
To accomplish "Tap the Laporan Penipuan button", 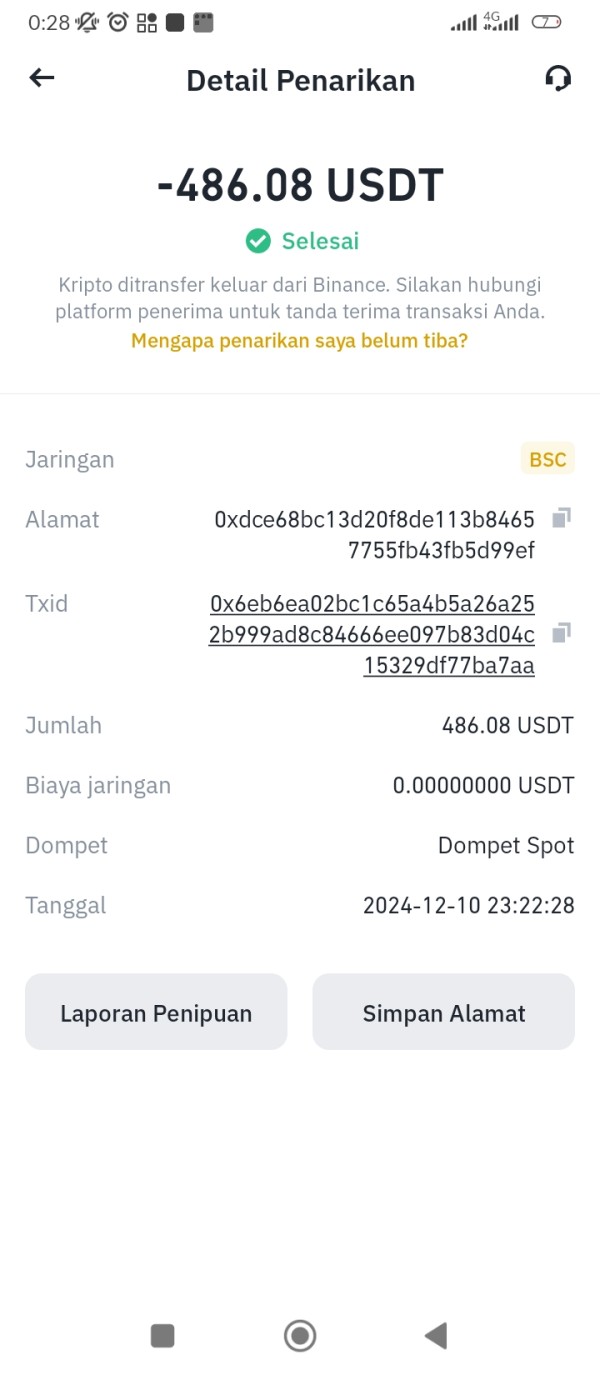I will 156,1012.
